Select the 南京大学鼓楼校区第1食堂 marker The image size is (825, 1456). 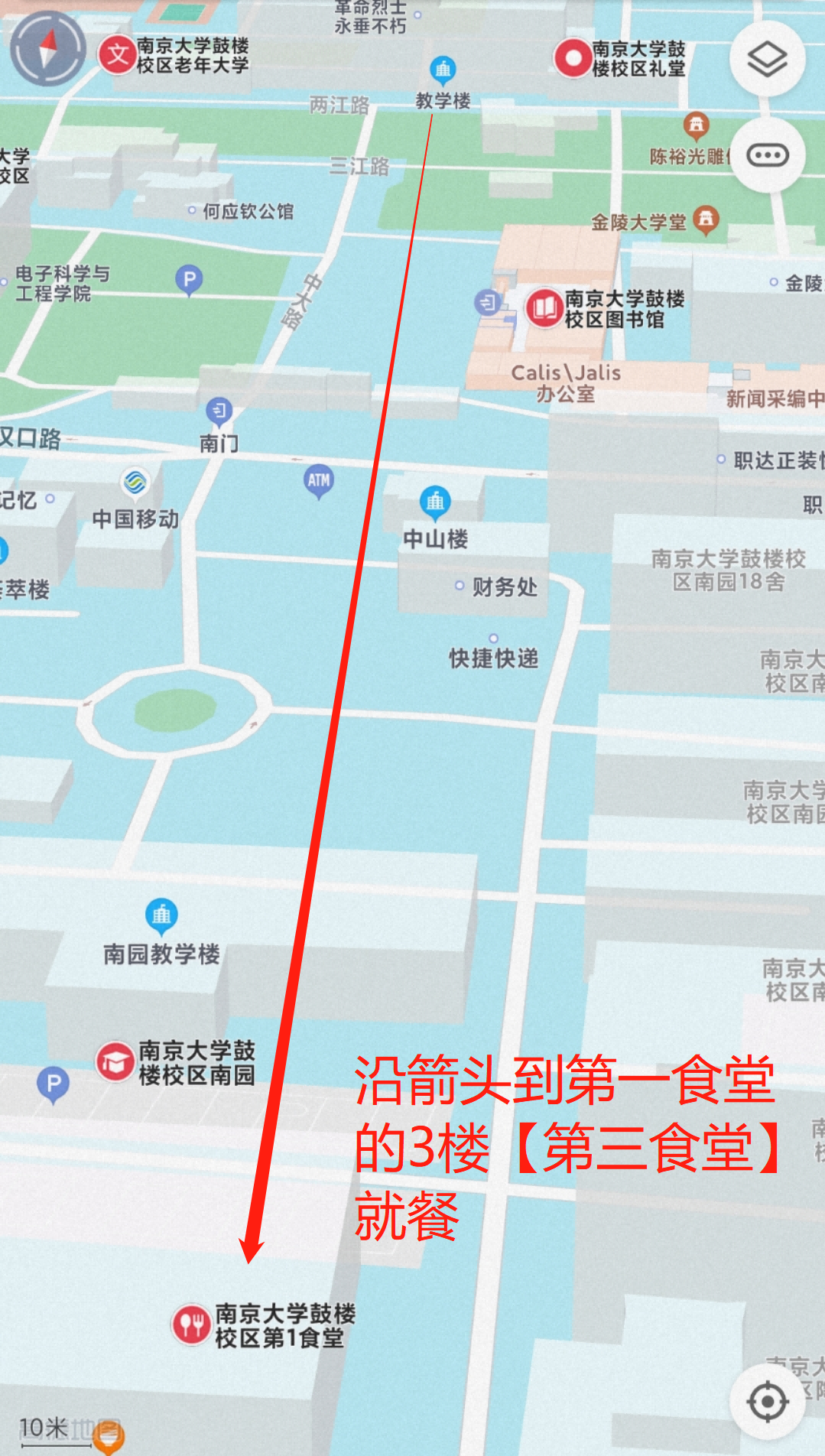191,1324
